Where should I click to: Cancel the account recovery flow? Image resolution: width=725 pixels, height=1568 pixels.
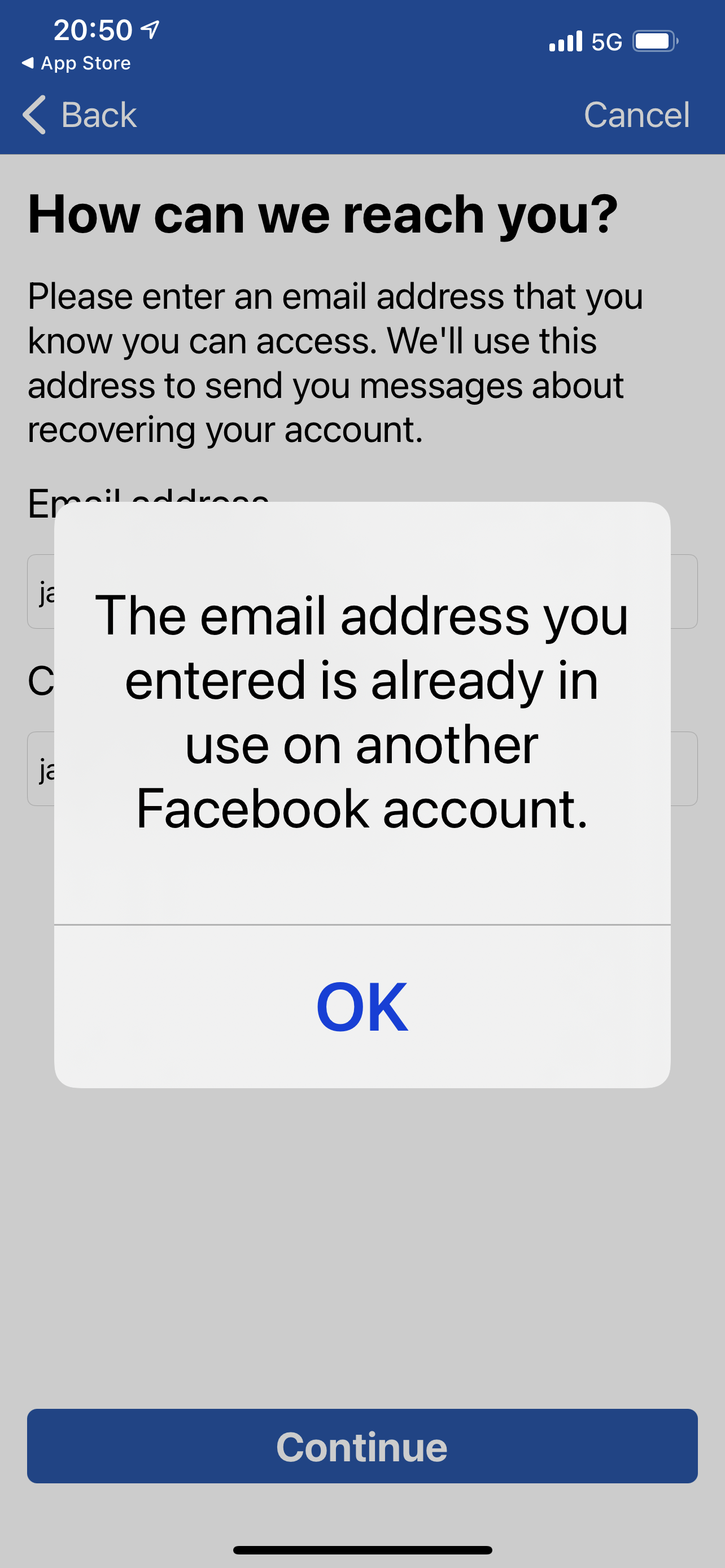[636, 115]
